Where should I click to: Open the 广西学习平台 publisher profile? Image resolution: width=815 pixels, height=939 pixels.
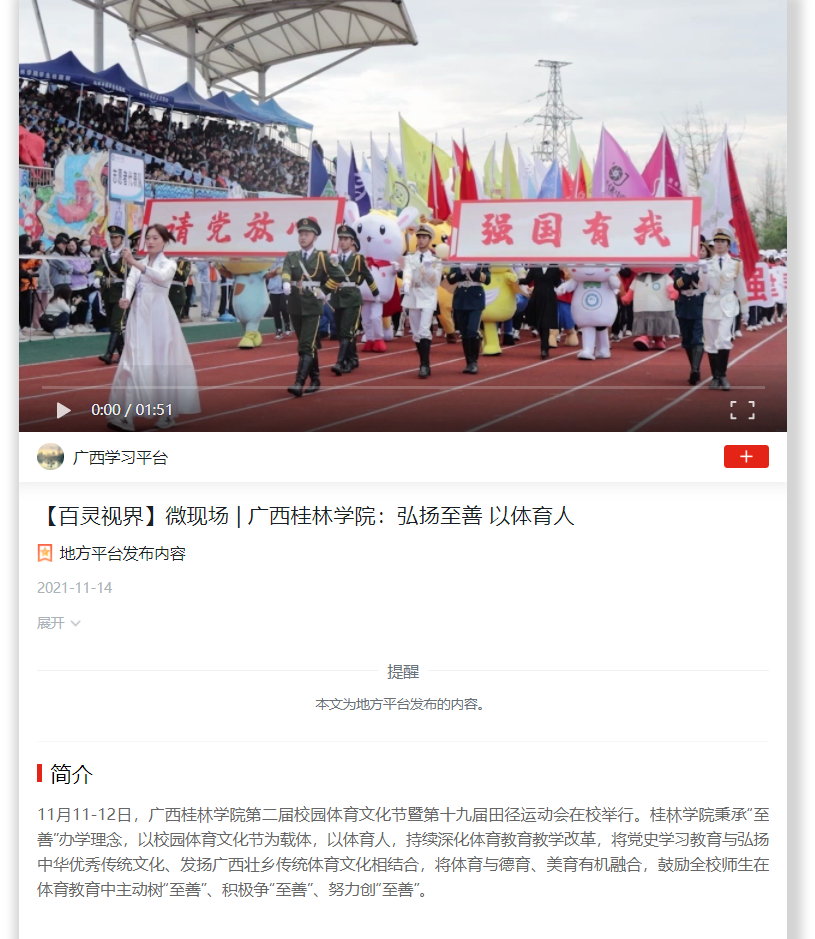pos(119,458)
